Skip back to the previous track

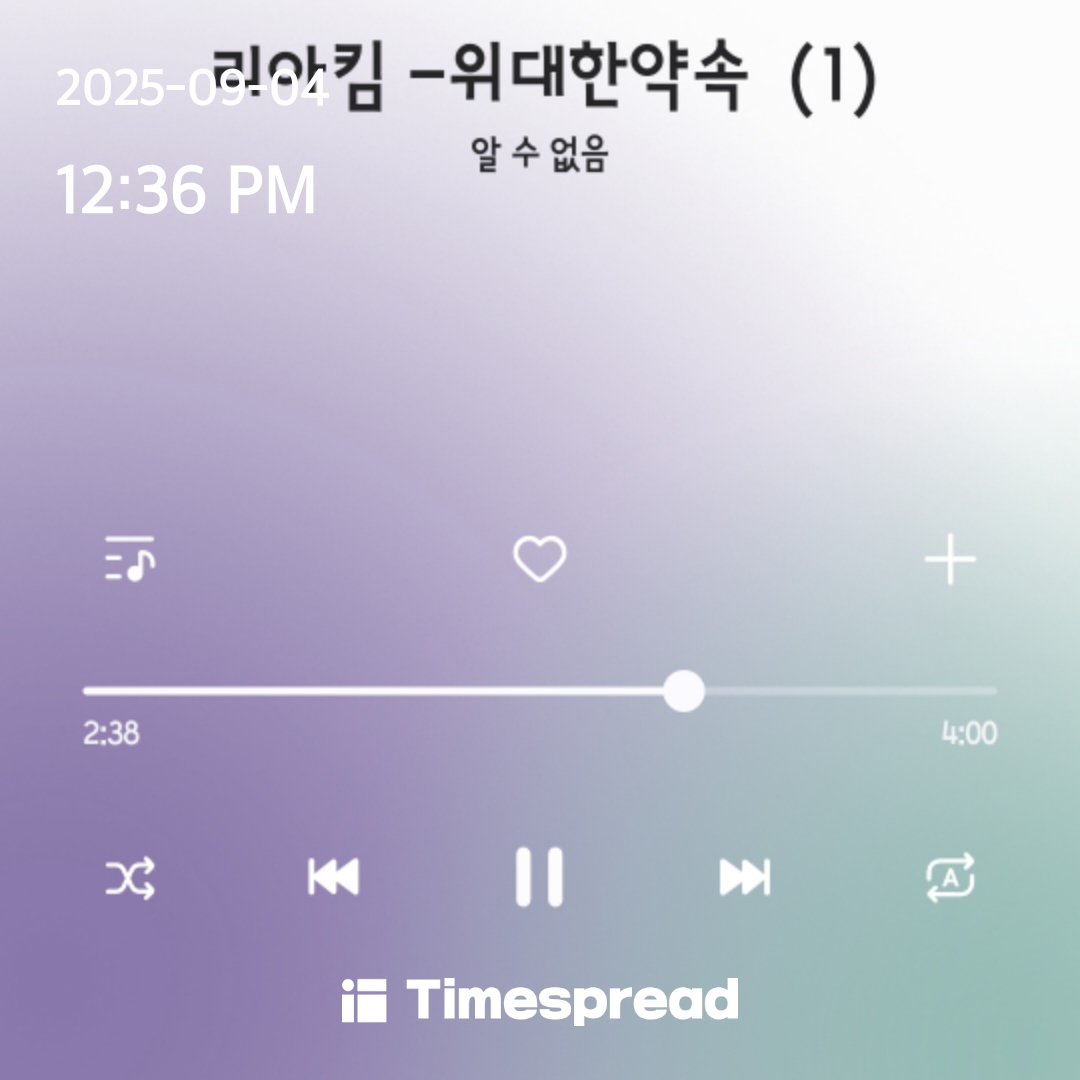pos(333,878)
